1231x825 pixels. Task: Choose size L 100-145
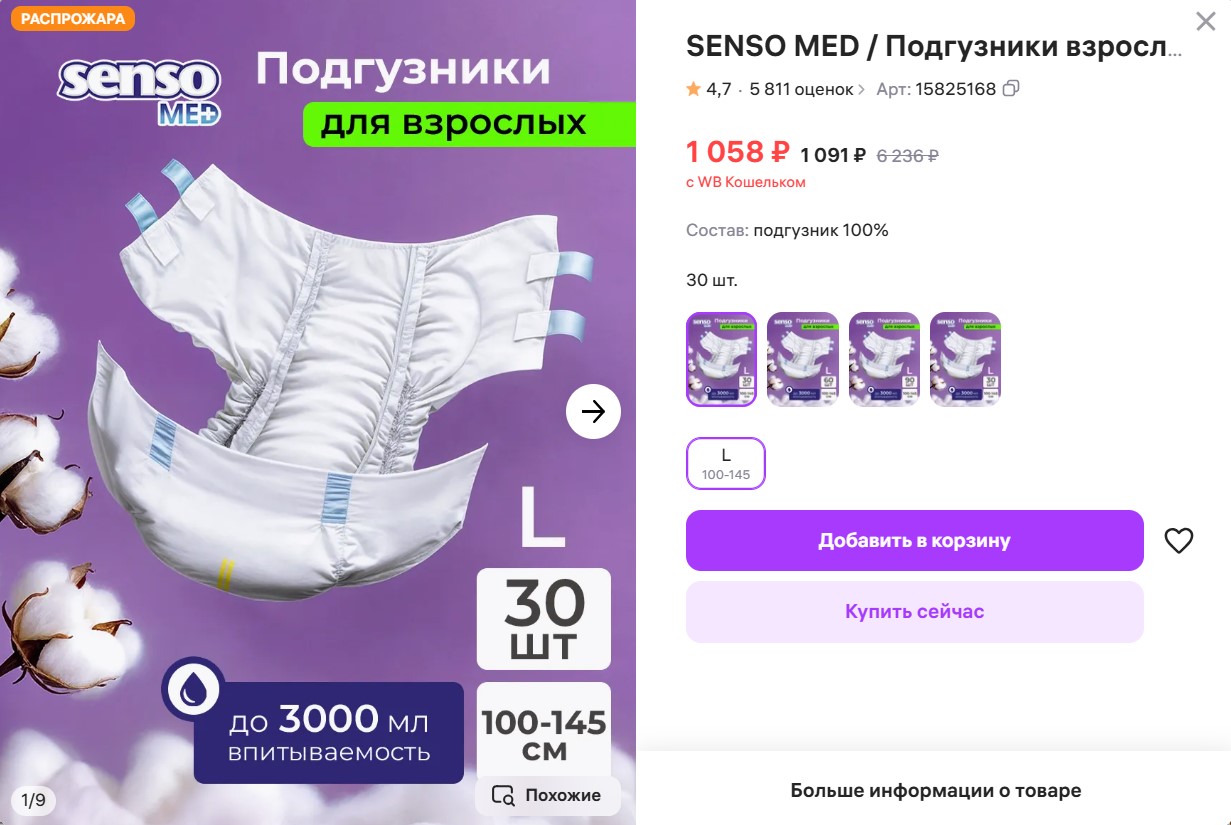click(726, 463)
